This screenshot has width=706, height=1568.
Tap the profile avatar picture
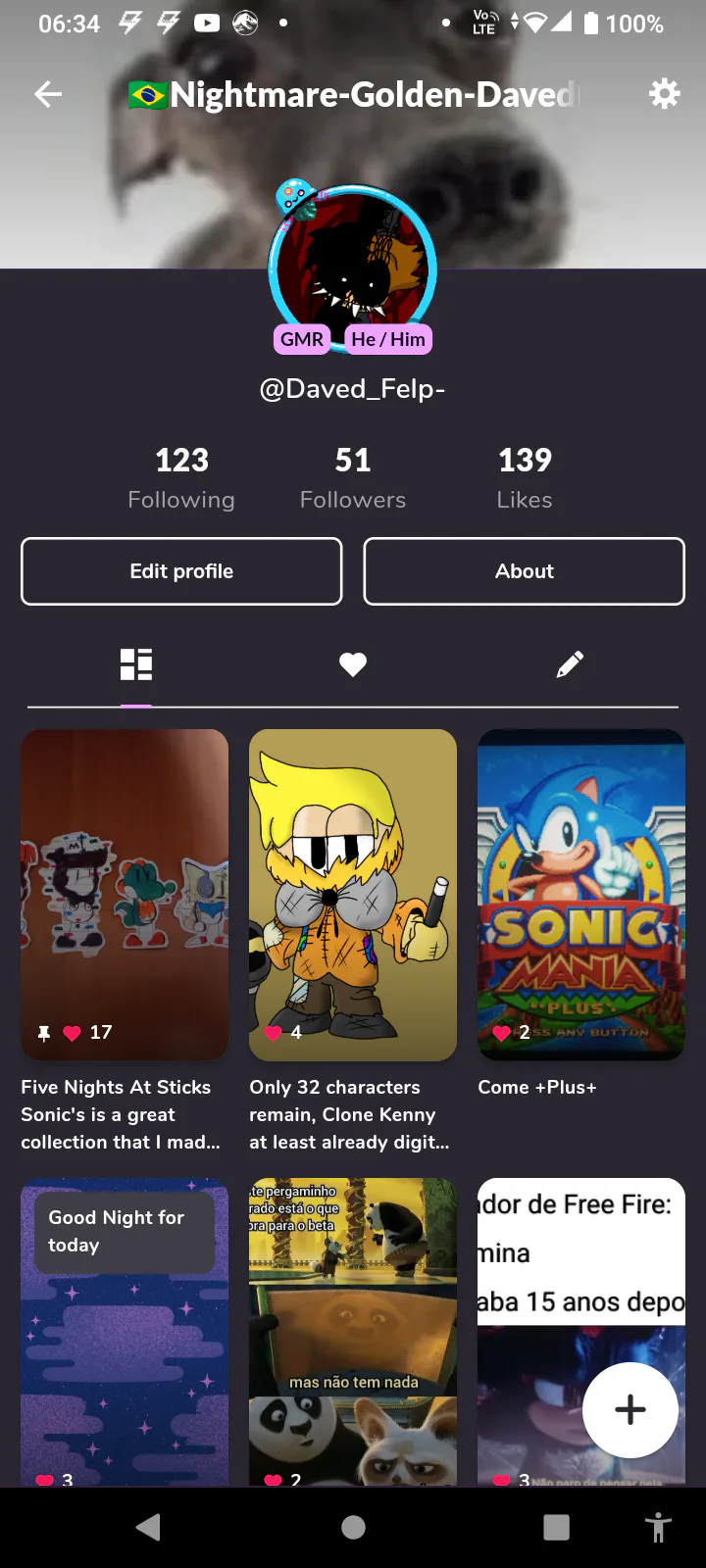point(353,267)
